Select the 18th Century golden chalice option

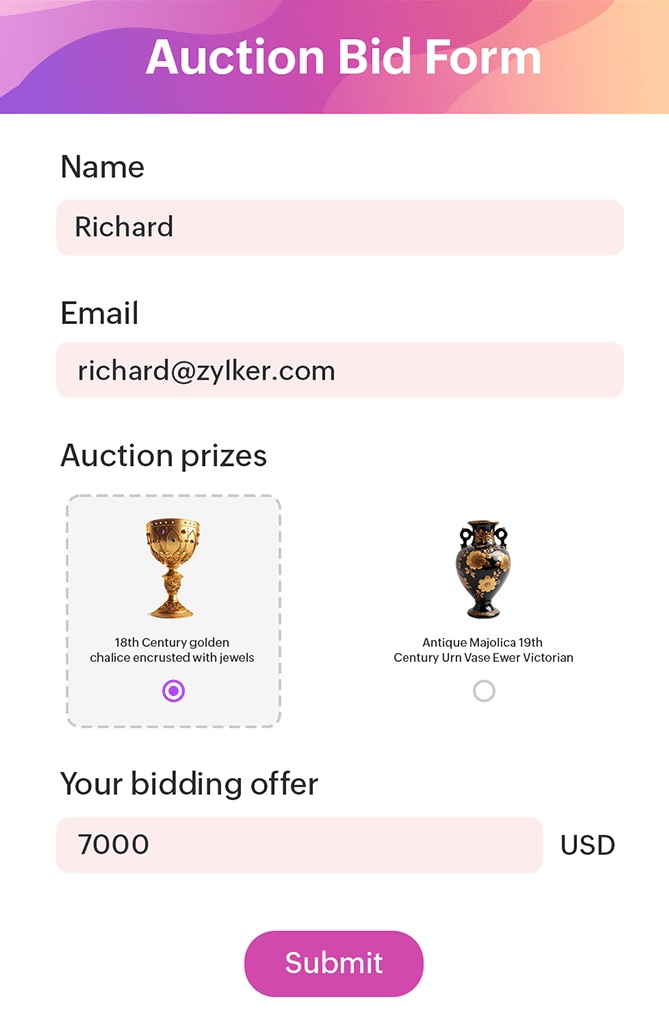174,691
